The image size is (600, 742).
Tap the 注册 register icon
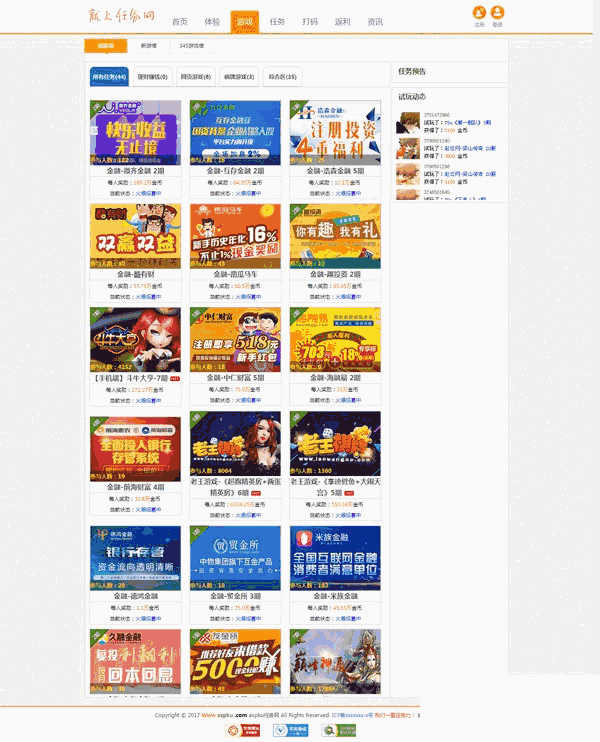pos(479,14)
